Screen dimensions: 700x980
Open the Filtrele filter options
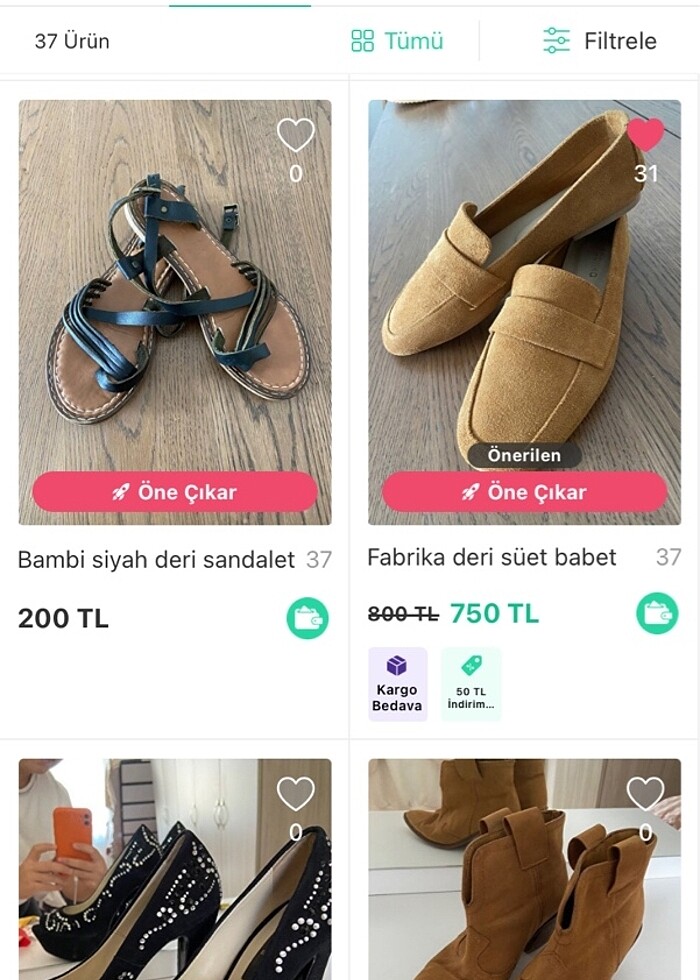(x=600, y=41)
